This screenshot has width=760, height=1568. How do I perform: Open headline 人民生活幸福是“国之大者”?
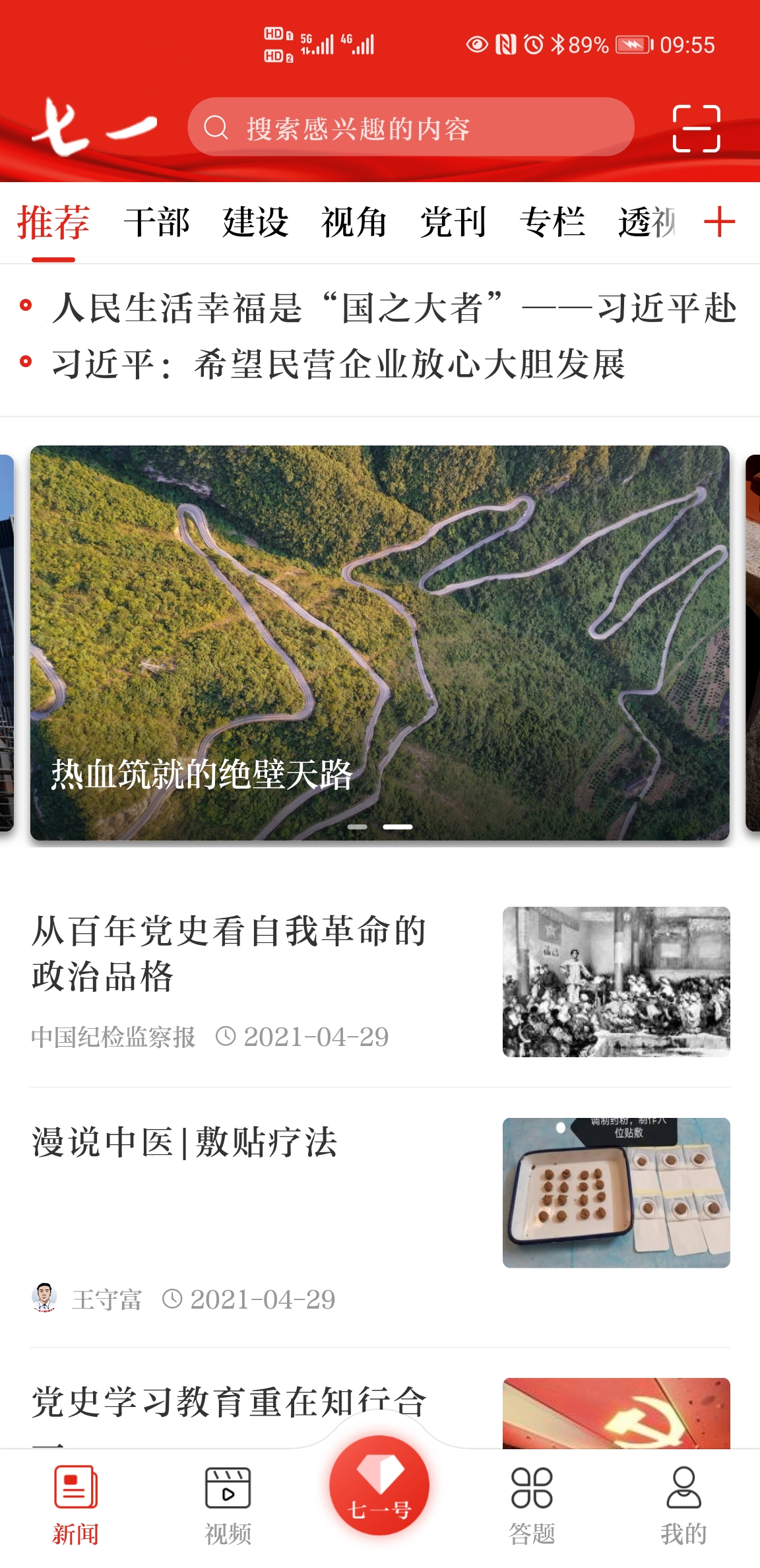394,308
